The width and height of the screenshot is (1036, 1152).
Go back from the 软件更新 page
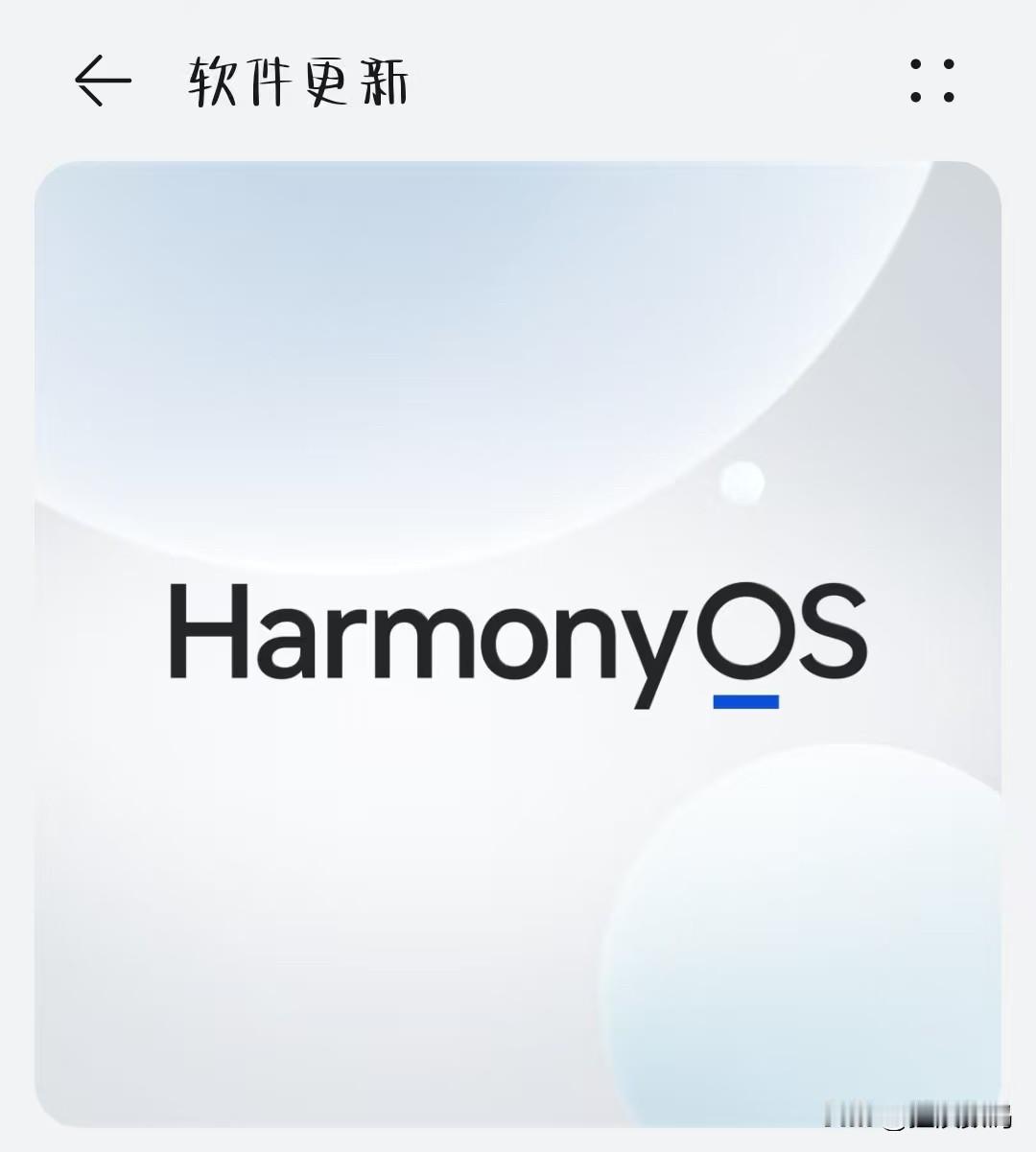click(x=103, y=81)
